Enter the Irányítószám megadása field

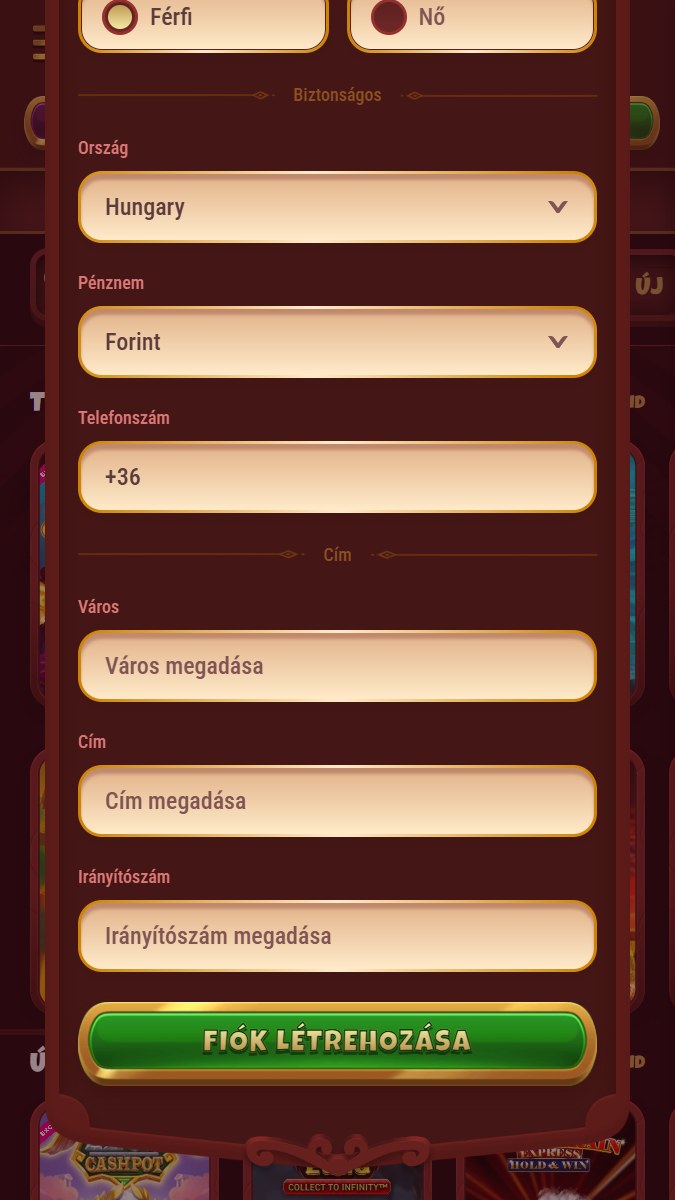click(337, 936)
